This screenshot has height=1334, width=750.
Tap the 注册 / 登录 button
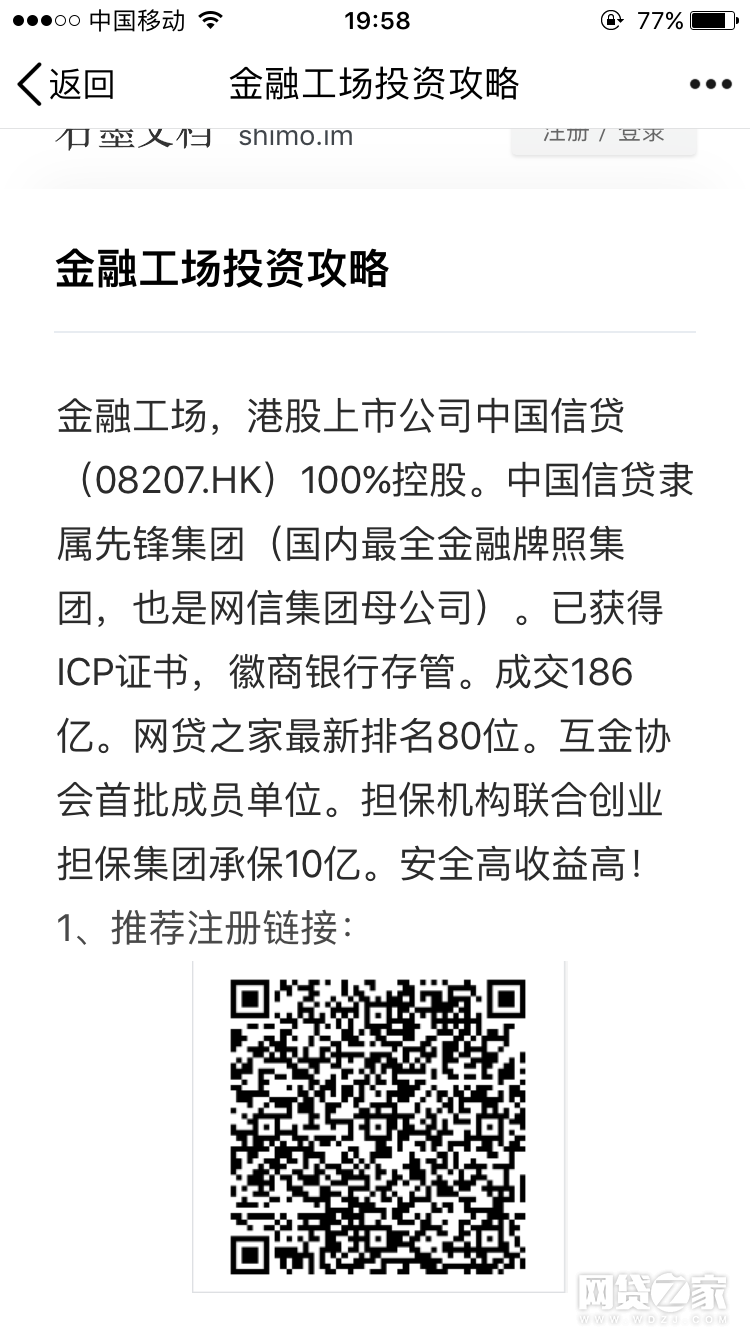coord(604,138)
